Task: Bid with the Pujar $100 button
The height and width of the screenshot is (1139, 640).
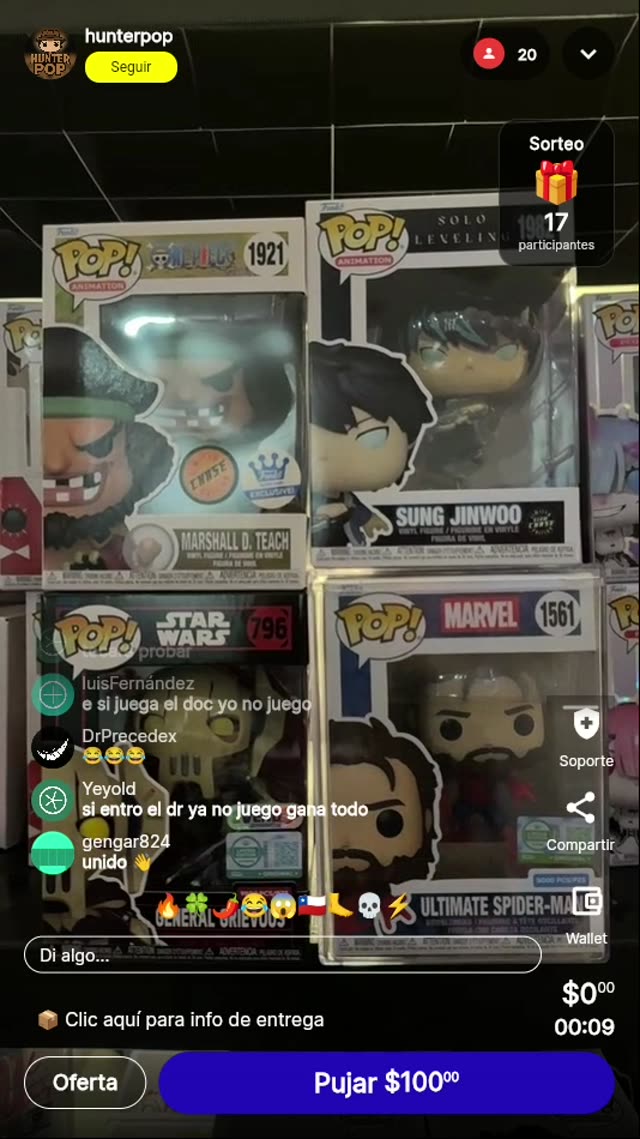Action: click(x=386, y=1082)
